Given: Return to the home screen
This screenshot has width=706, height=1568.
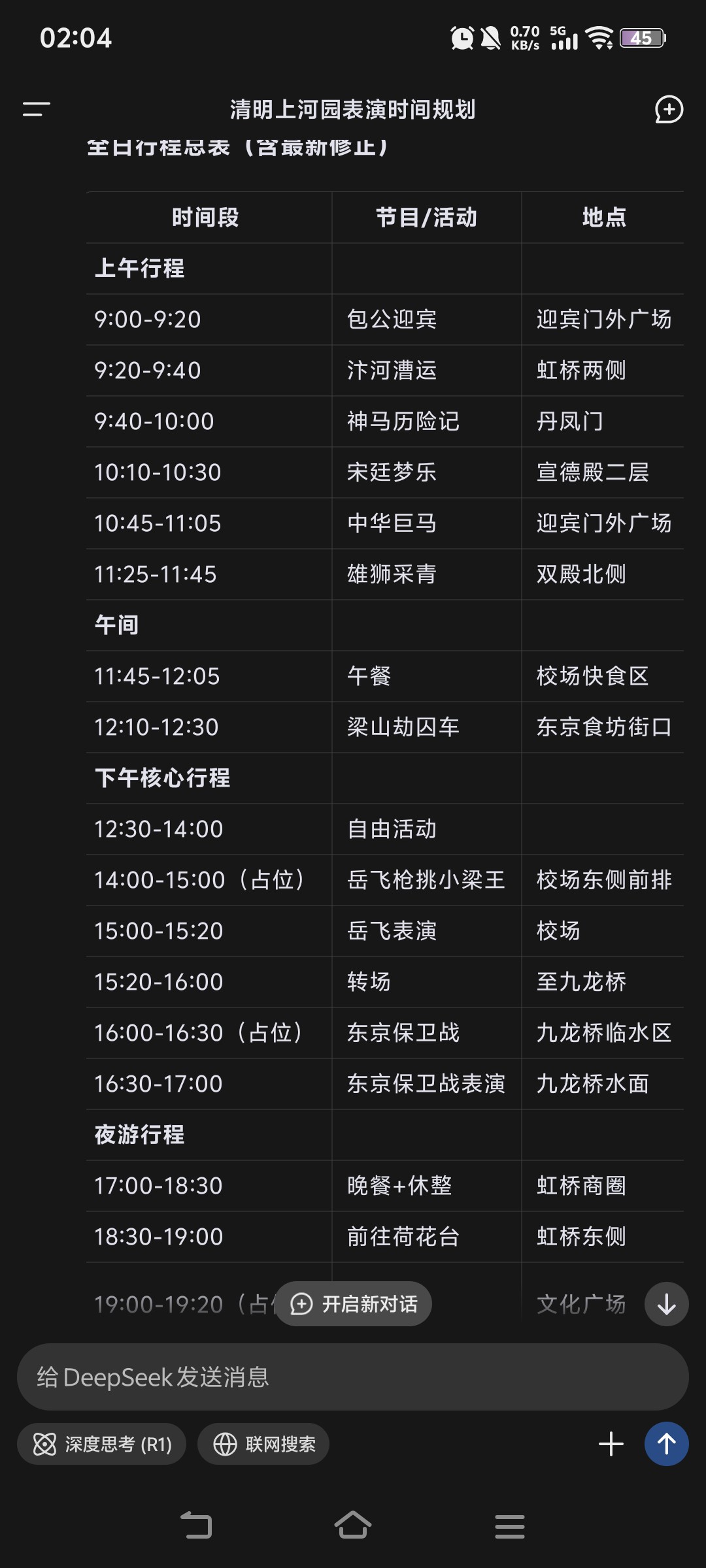Looking at the screenshot, I should coord(353,1526).
